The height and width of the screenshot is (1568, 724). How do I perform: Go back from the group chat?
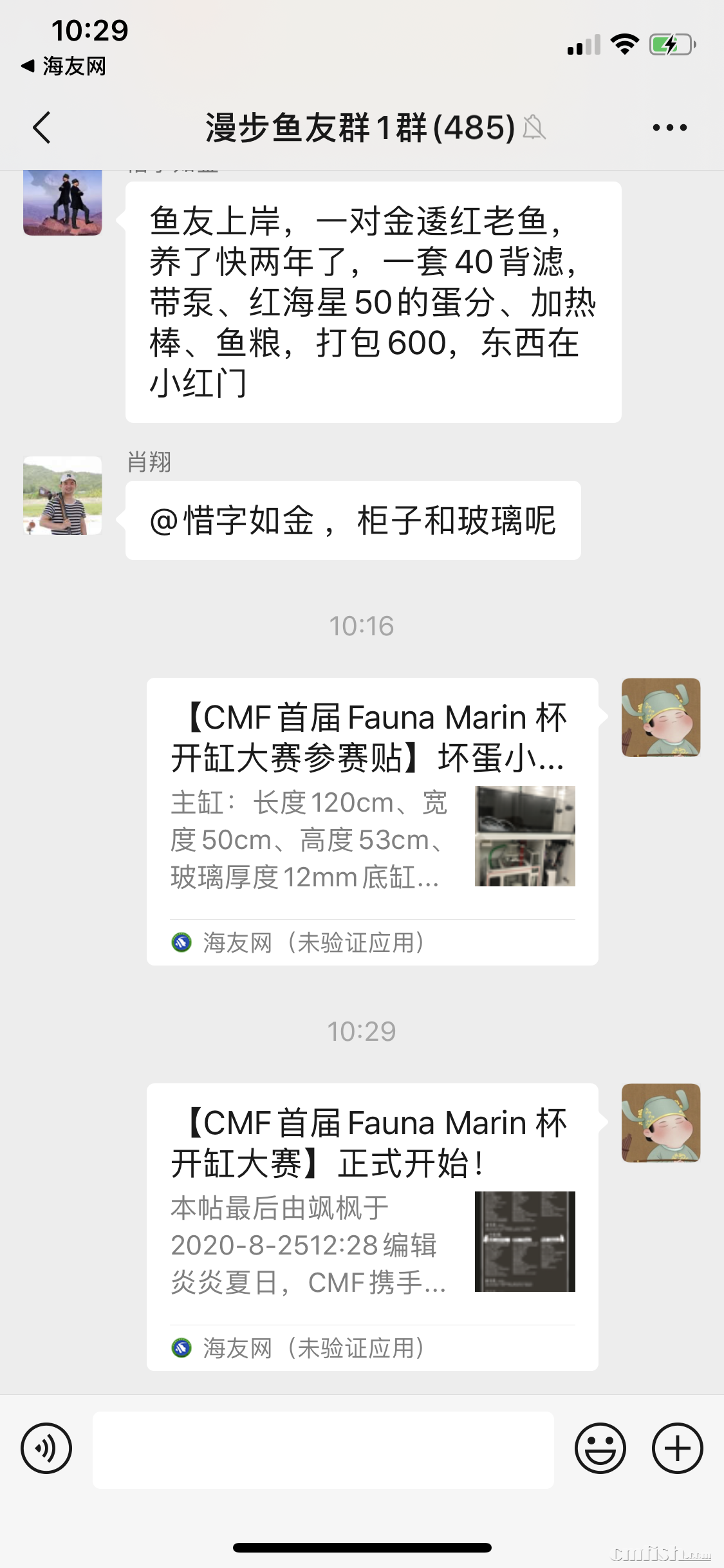(42, 127)
